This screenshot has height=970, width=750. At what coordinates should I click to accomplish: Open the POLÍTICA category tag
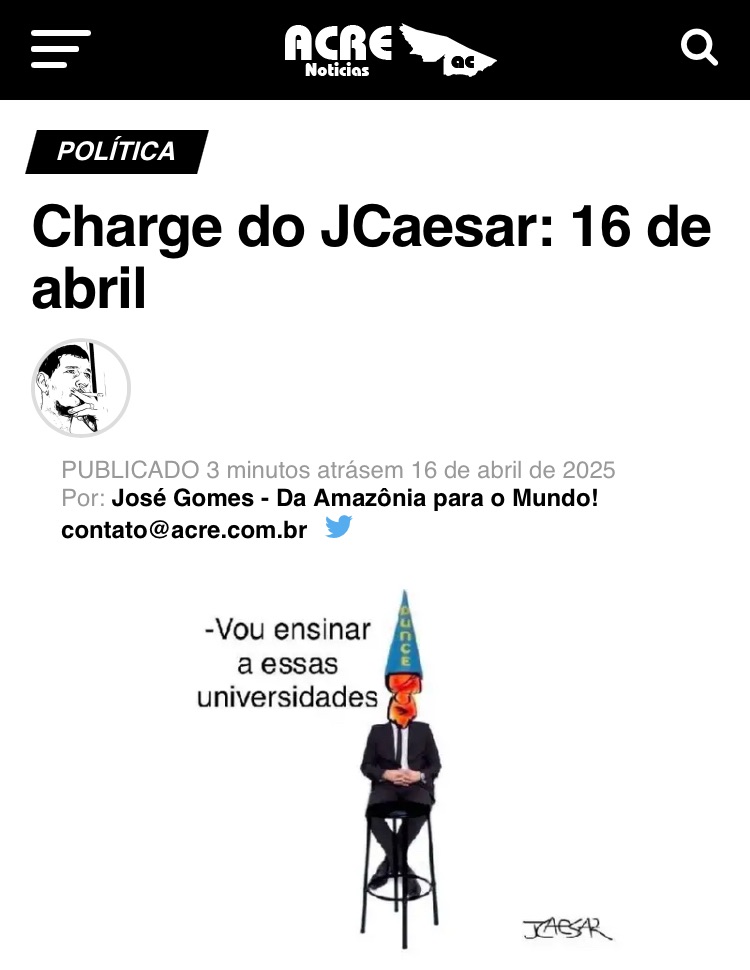pyautogui.click(x=116, y=151)
